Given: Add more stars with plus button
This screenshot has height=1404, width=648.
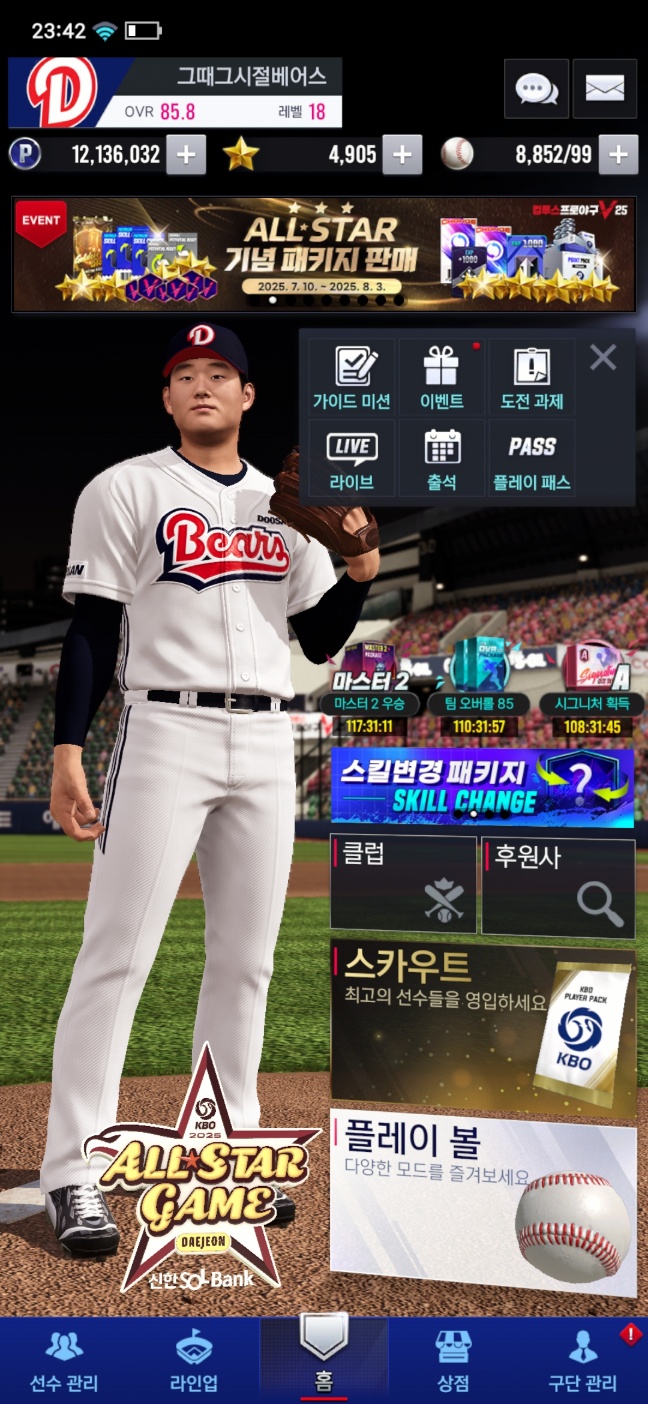Looking at the screenshot, I should coord(402,155).
